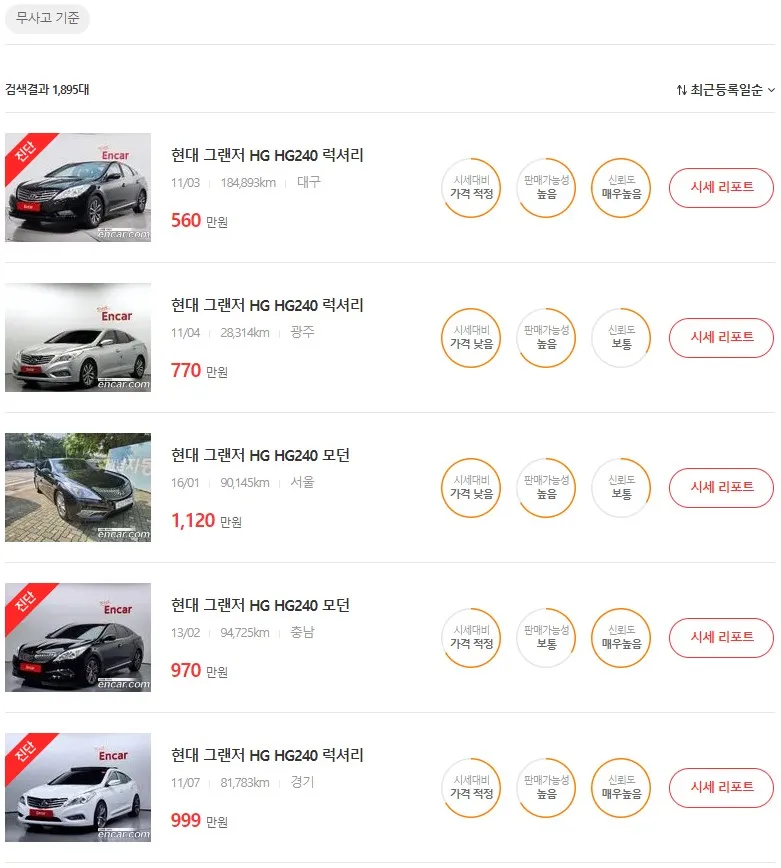This screenshot has height=868, width=781.
Task: Select the 판매가능성 높음 badge on last listing
Action: [545, 788]
